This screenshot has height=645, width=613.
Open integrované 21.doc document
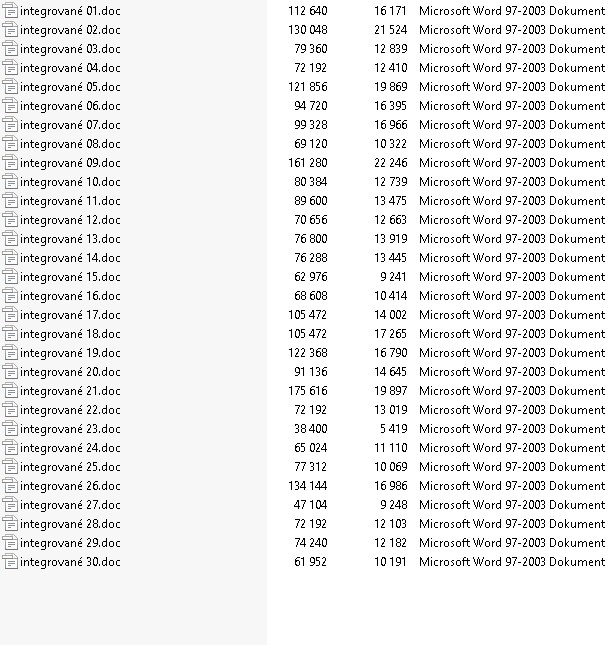tap(70, 391)
